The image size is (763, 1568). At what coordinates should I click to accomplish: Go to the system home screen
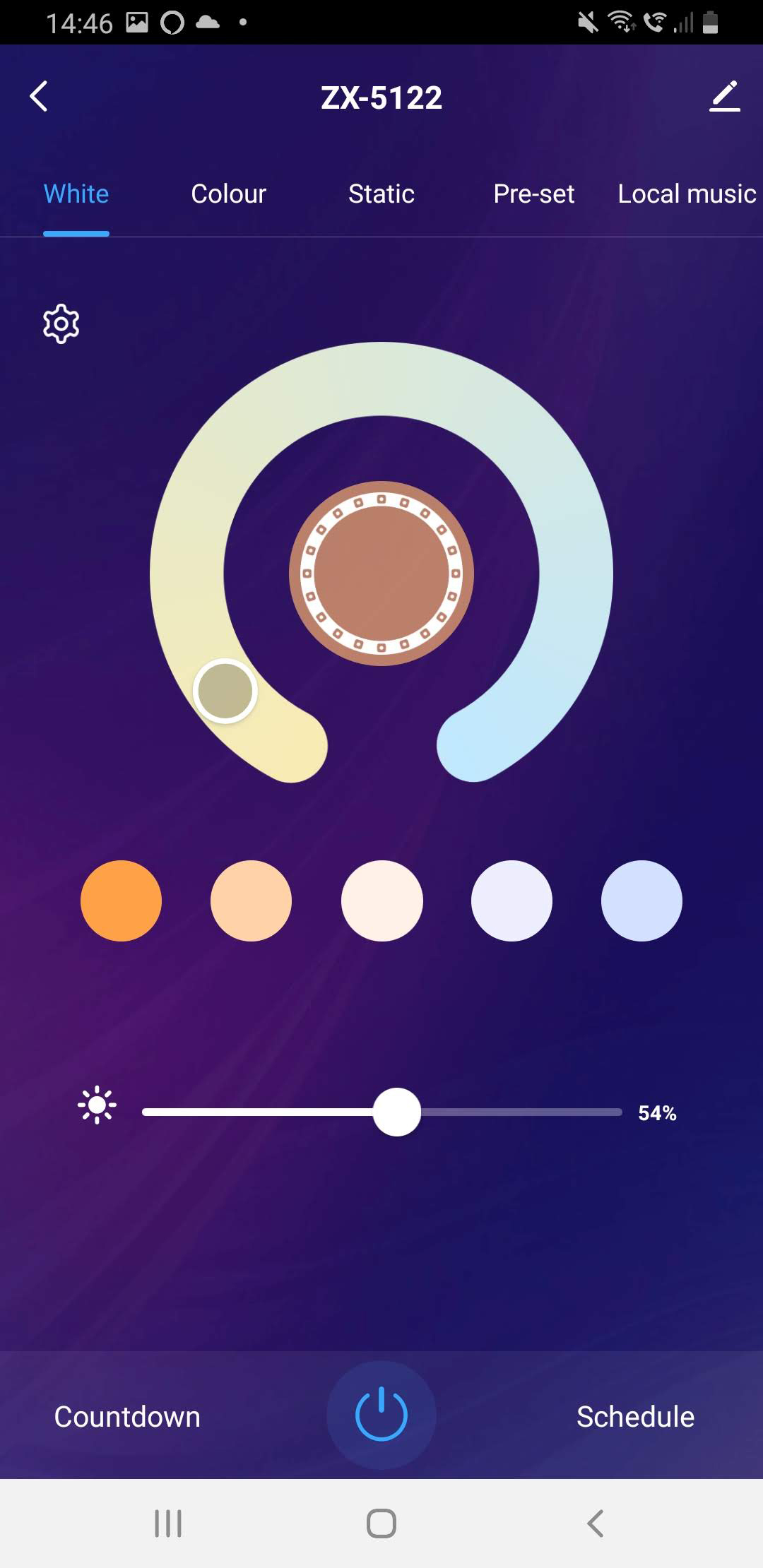pyautogui.click(x=381, y=1524)
